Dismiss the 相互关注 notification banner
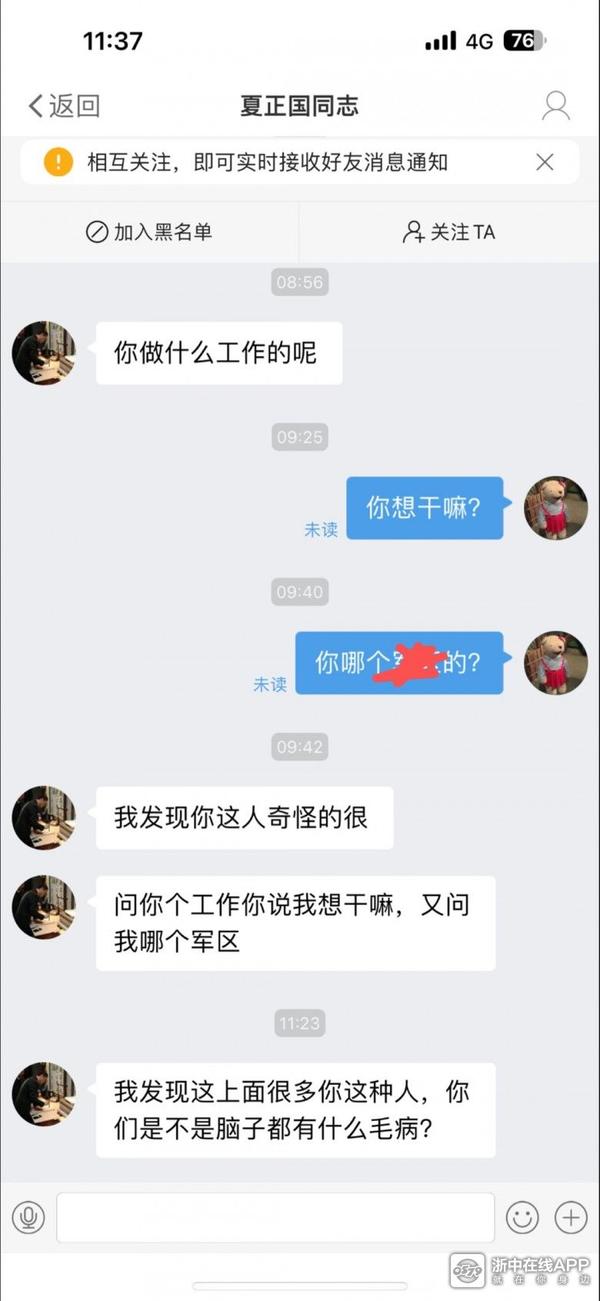Screen dimensions: 600x1301 (x=545, y=162)
